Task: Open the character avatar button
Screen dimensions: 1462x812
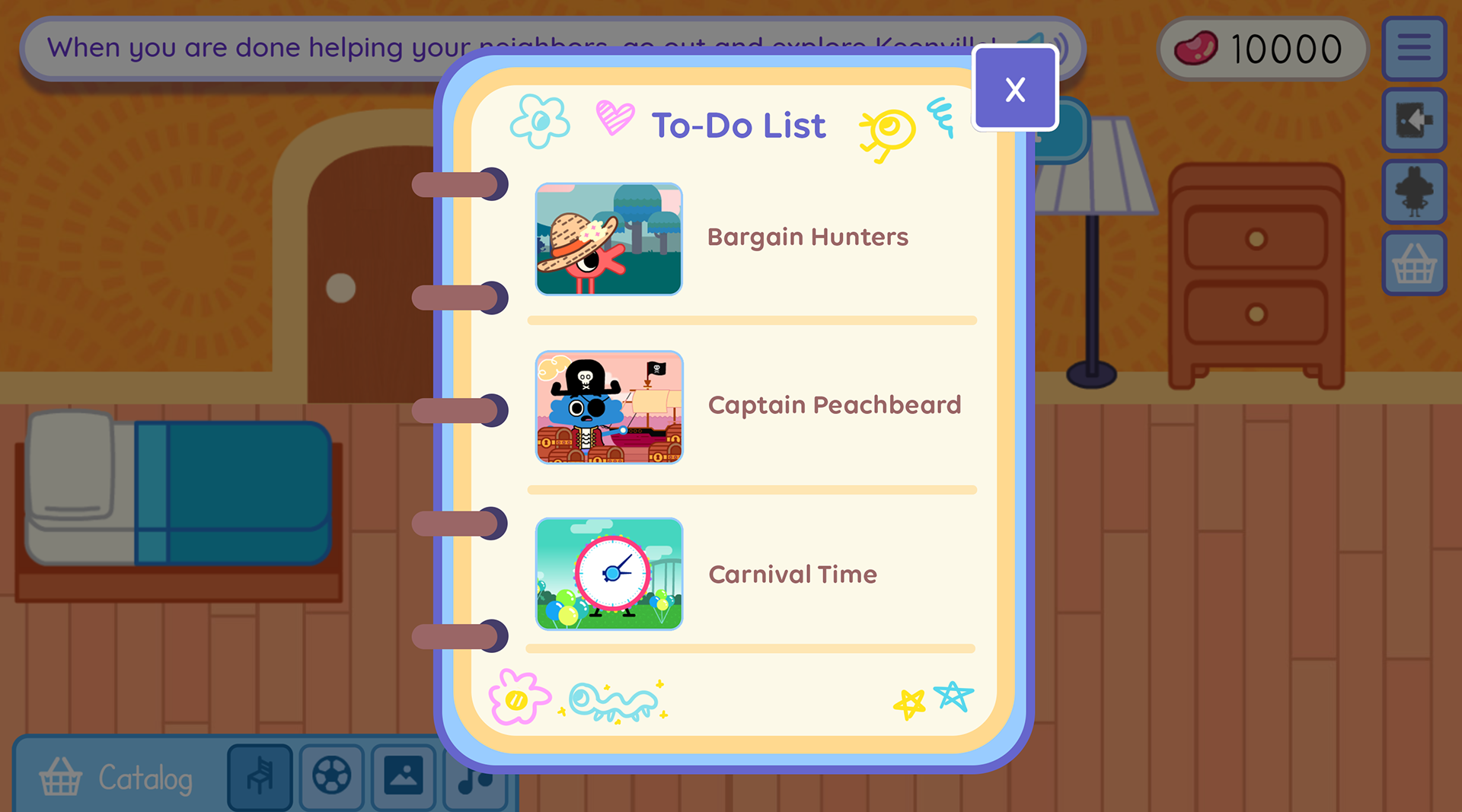Action: point(1414,191)
